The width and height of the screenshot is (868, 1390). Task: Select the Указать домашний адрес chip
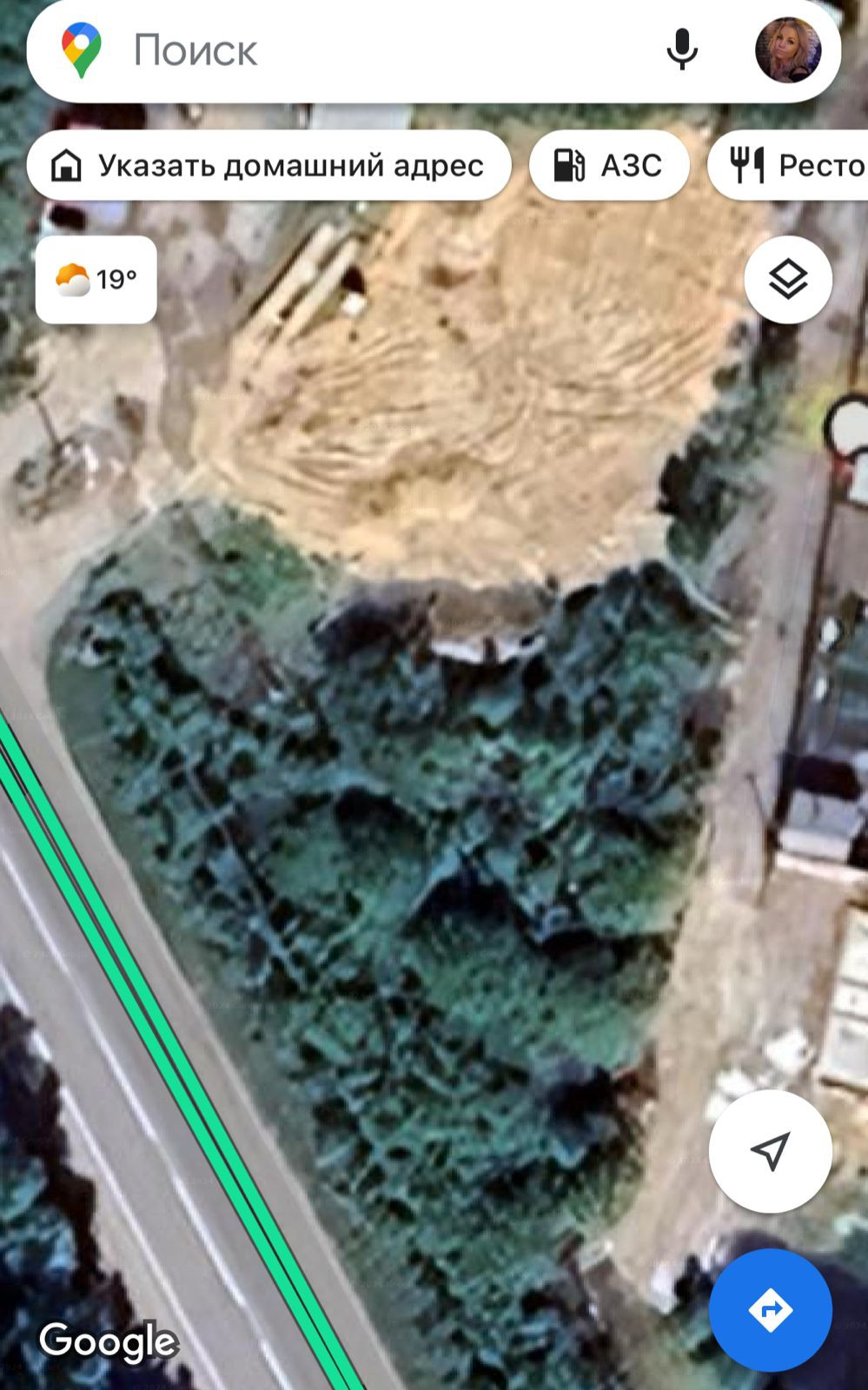point(268,165)
